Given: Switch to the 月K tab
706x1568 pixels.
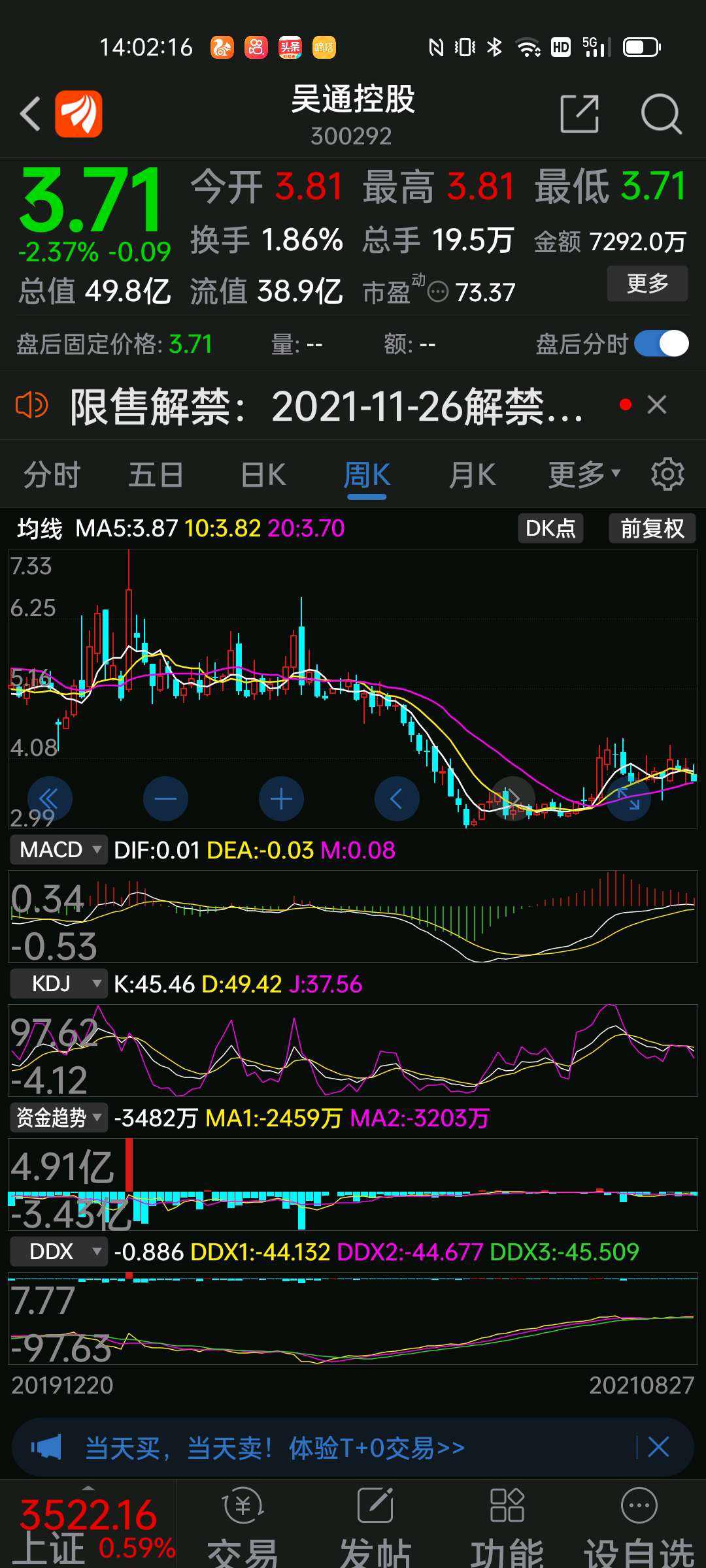Looking at the screenshot, I should pyautogui.click(x=472, y=474).
